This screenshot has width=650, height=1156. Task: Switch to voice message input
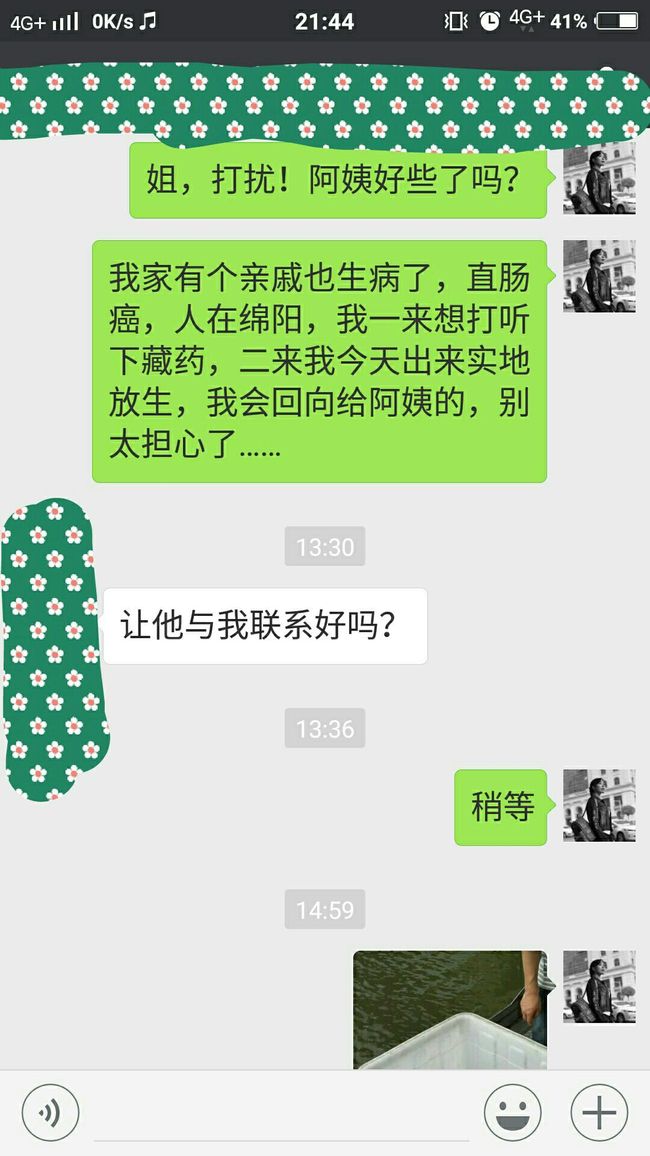tap(51, 1113)
